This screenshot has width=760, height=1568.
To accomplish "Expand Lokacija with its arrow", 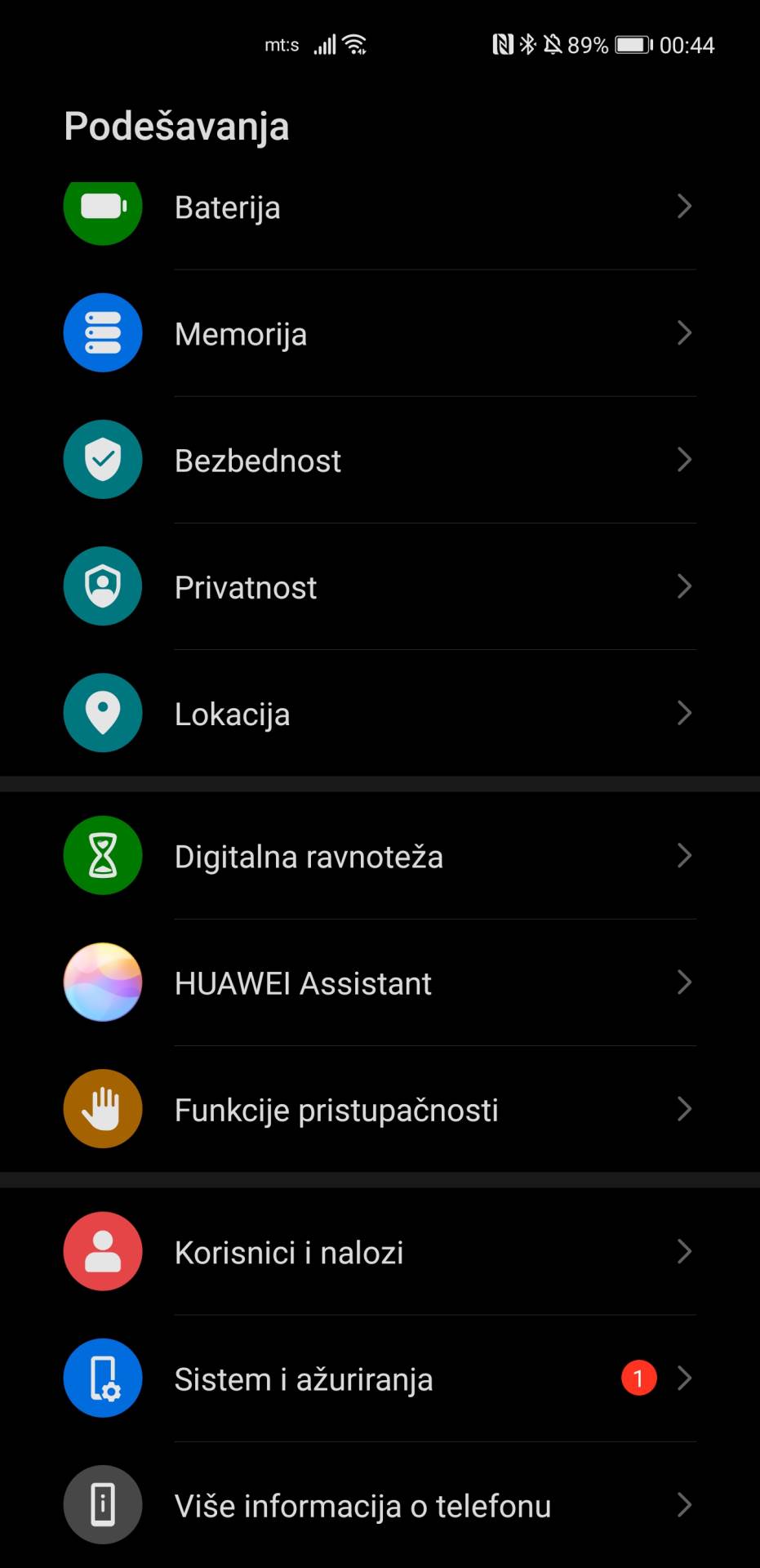I will 684,713.
